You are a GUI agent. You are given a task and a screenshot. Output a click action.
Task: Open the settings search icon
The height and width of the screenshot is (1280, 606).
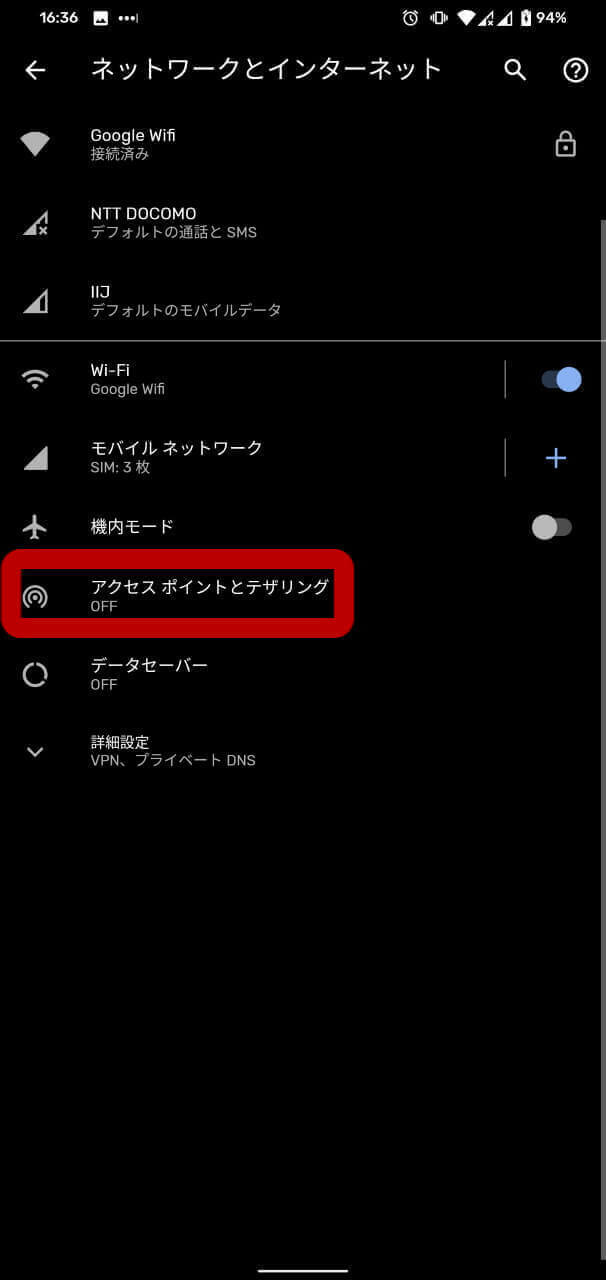pyautogui.click(x=515, y=70)
